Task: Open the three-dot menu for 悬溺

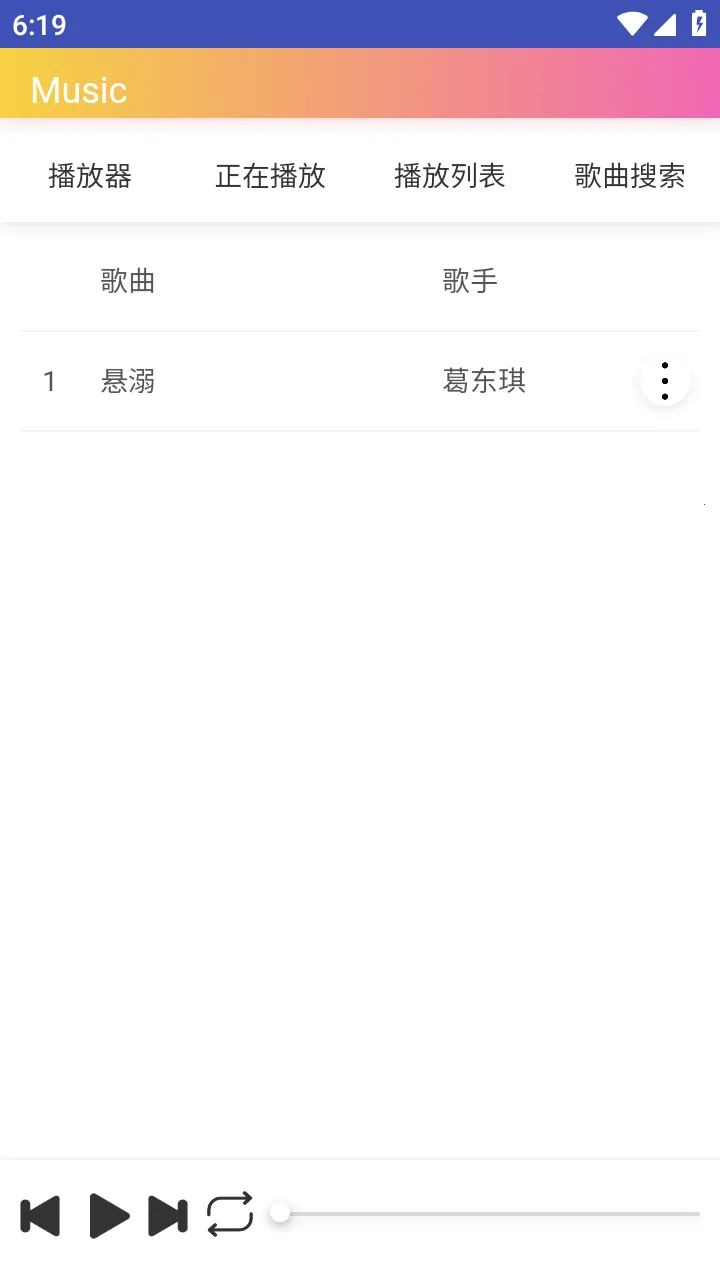Action: pos(665,381)
